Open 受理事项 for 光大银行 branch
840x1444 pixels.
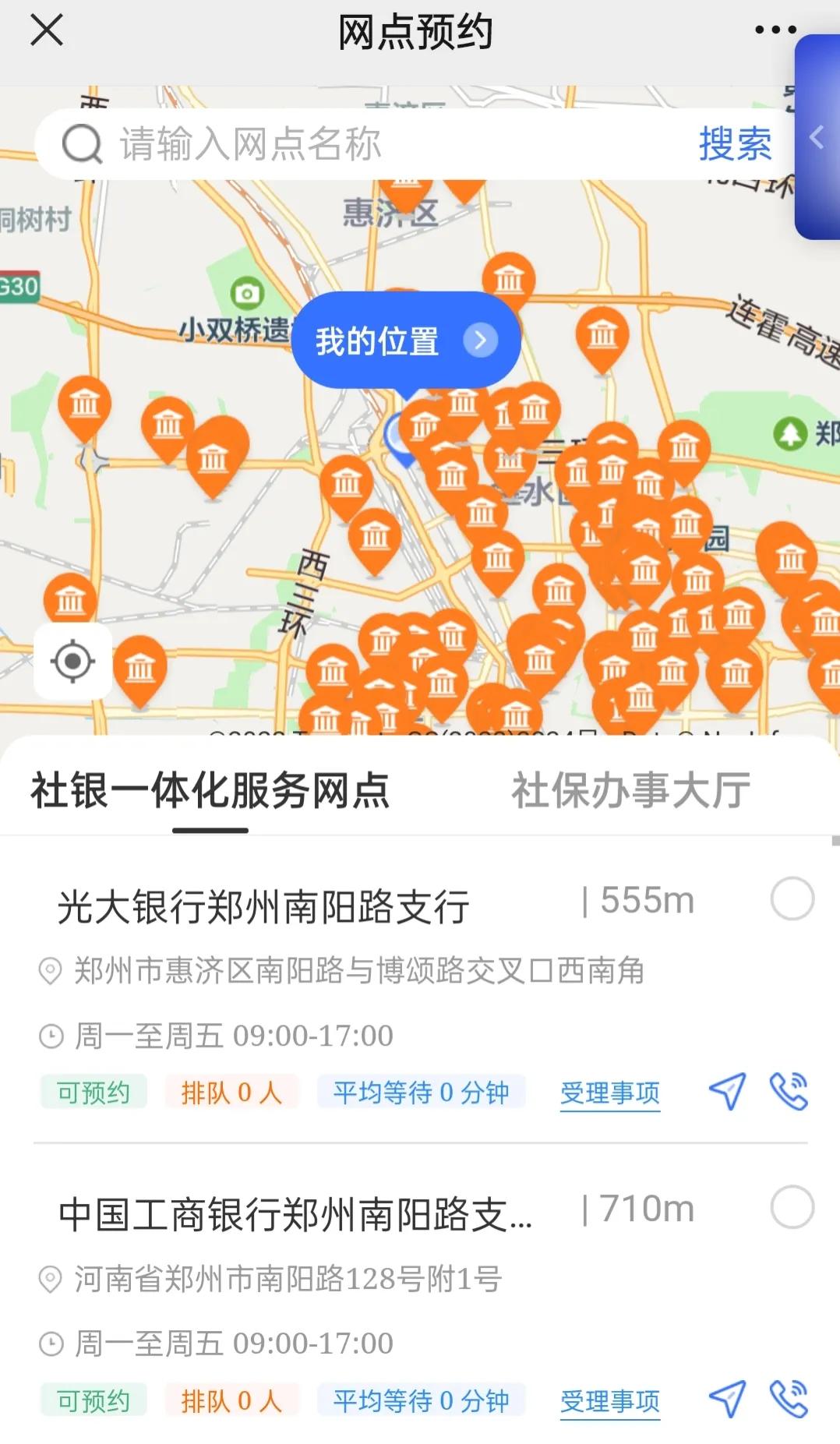coord(611,1093)
